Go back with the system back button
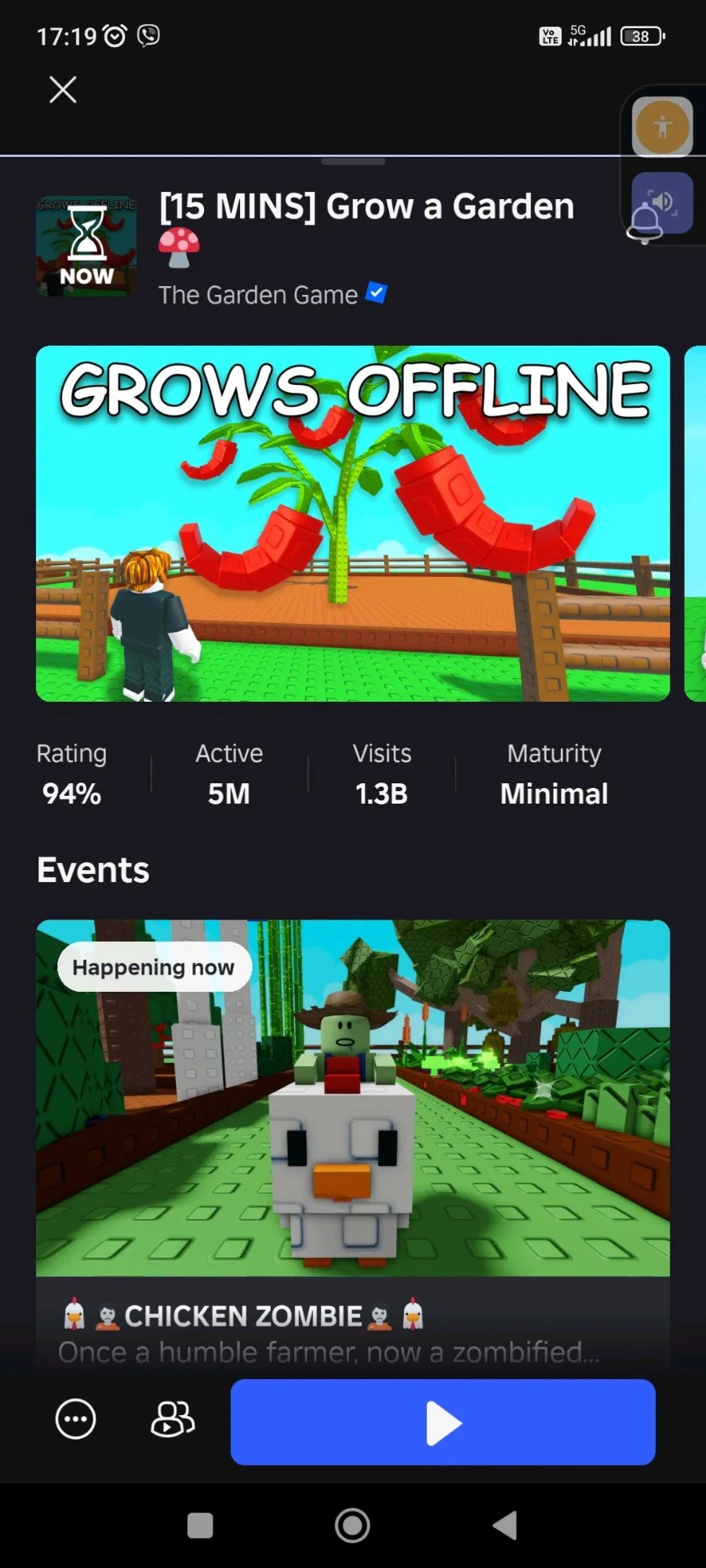The width and height of the screenshot is (706, 1568). point(505,1526)
